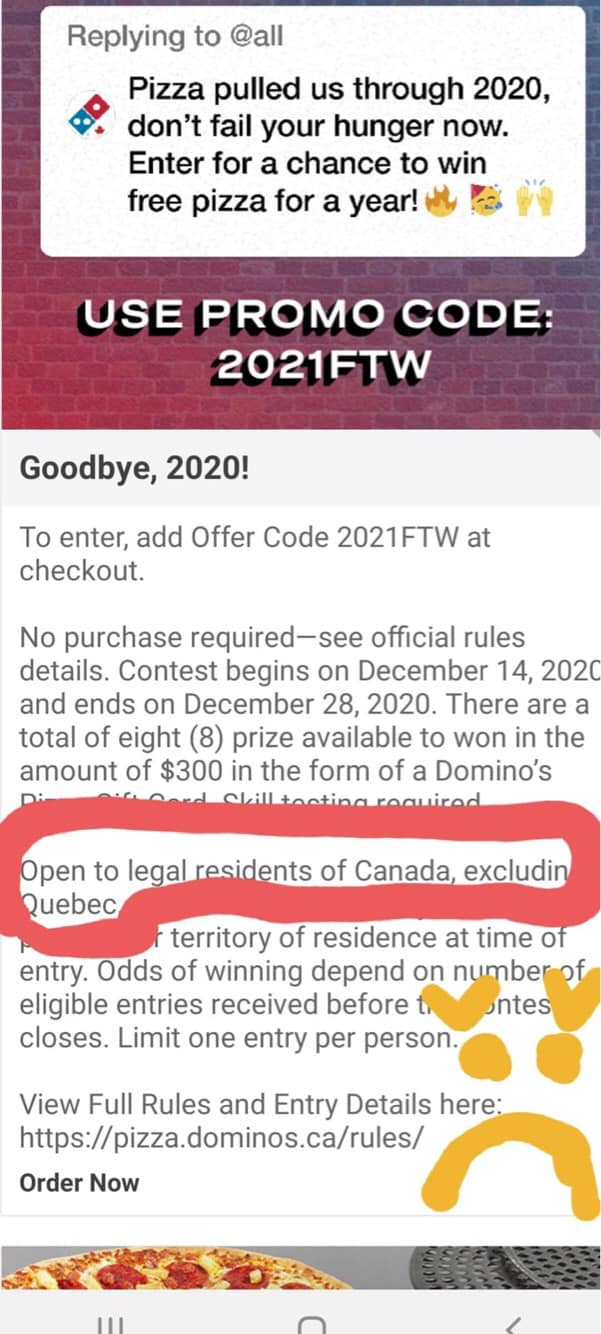Open the pizza.dominos.ca rules link

pyautogui.click(x=222, y=1137)
